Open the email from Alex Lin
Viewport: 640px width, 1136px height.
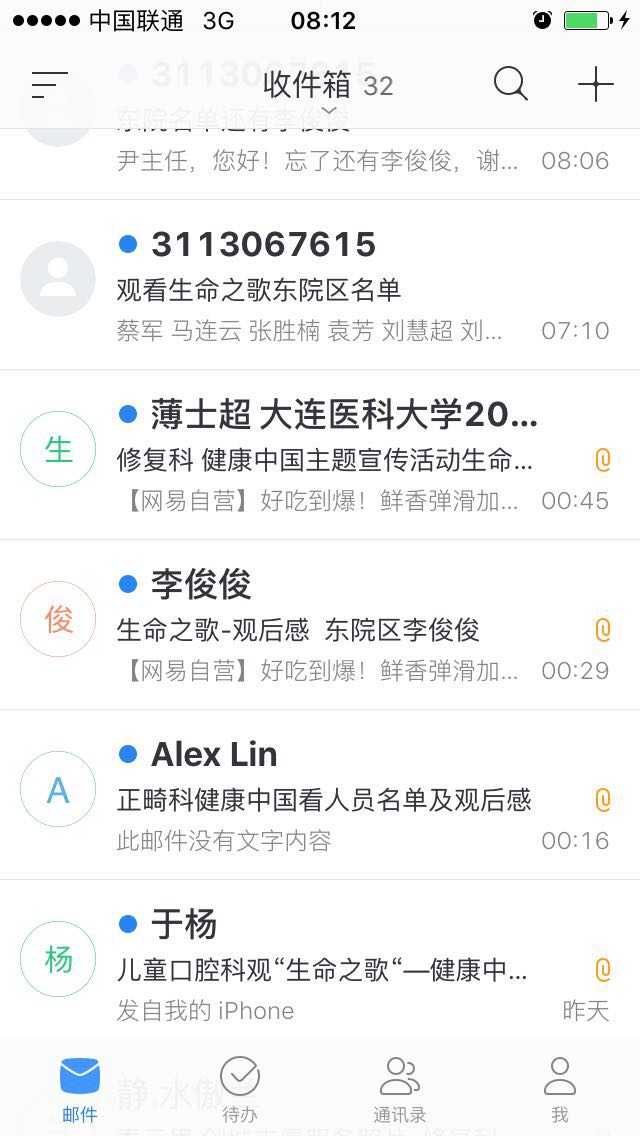coord(320,795)
